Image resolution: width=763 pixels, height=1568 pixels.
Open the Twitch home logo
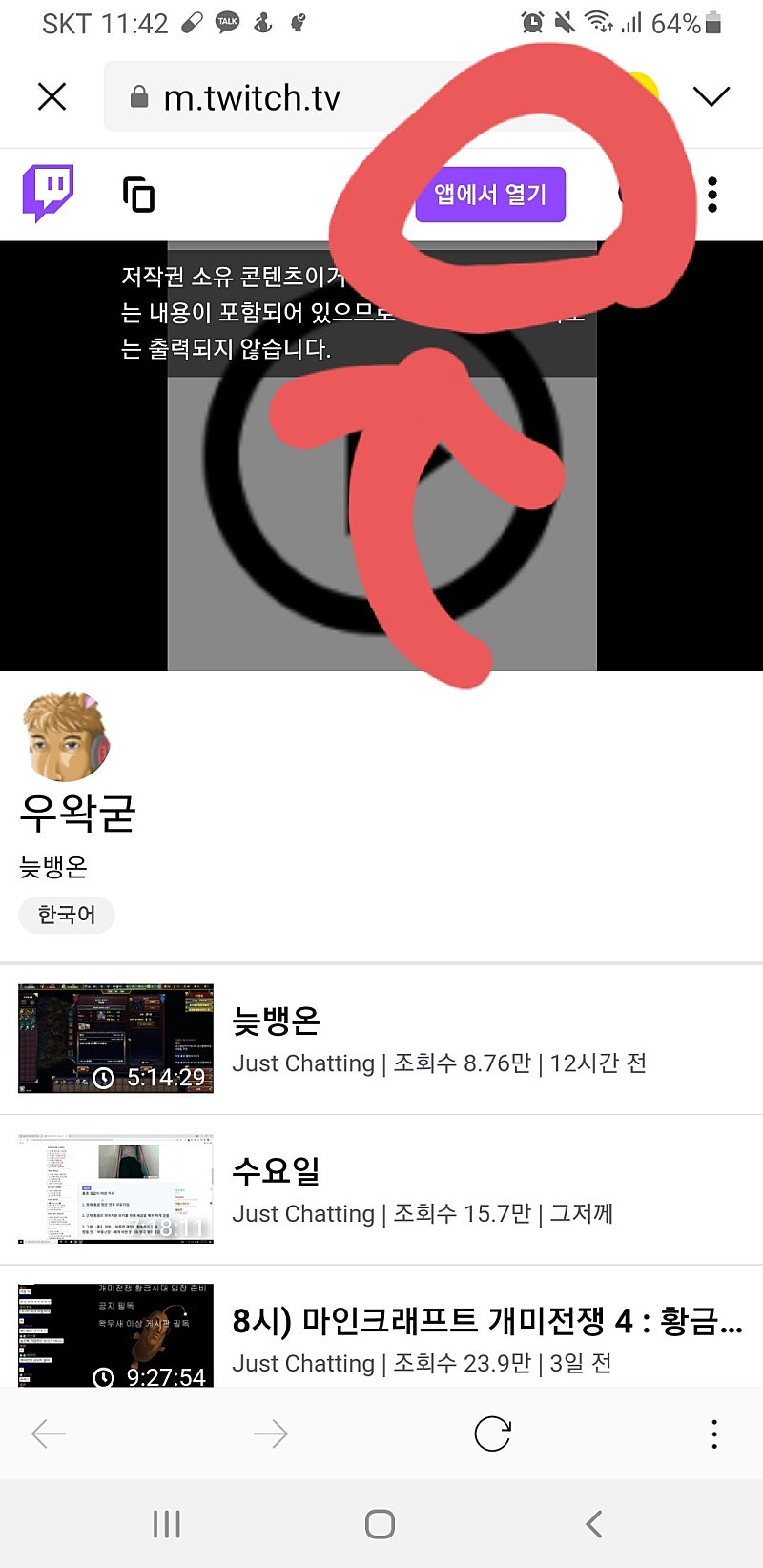48,193
